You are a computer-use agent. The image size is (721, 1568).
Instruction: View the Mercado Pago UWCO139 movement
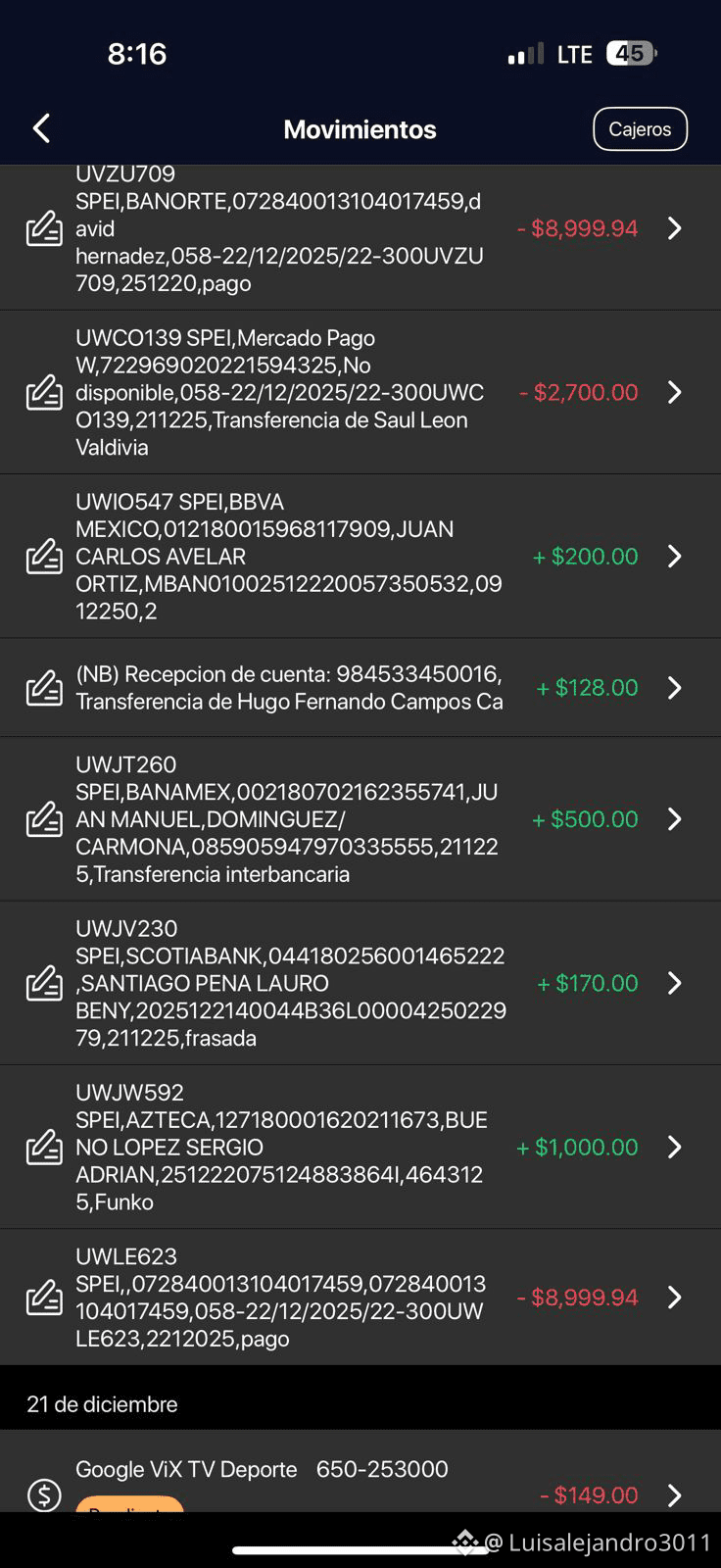[360, 393]
